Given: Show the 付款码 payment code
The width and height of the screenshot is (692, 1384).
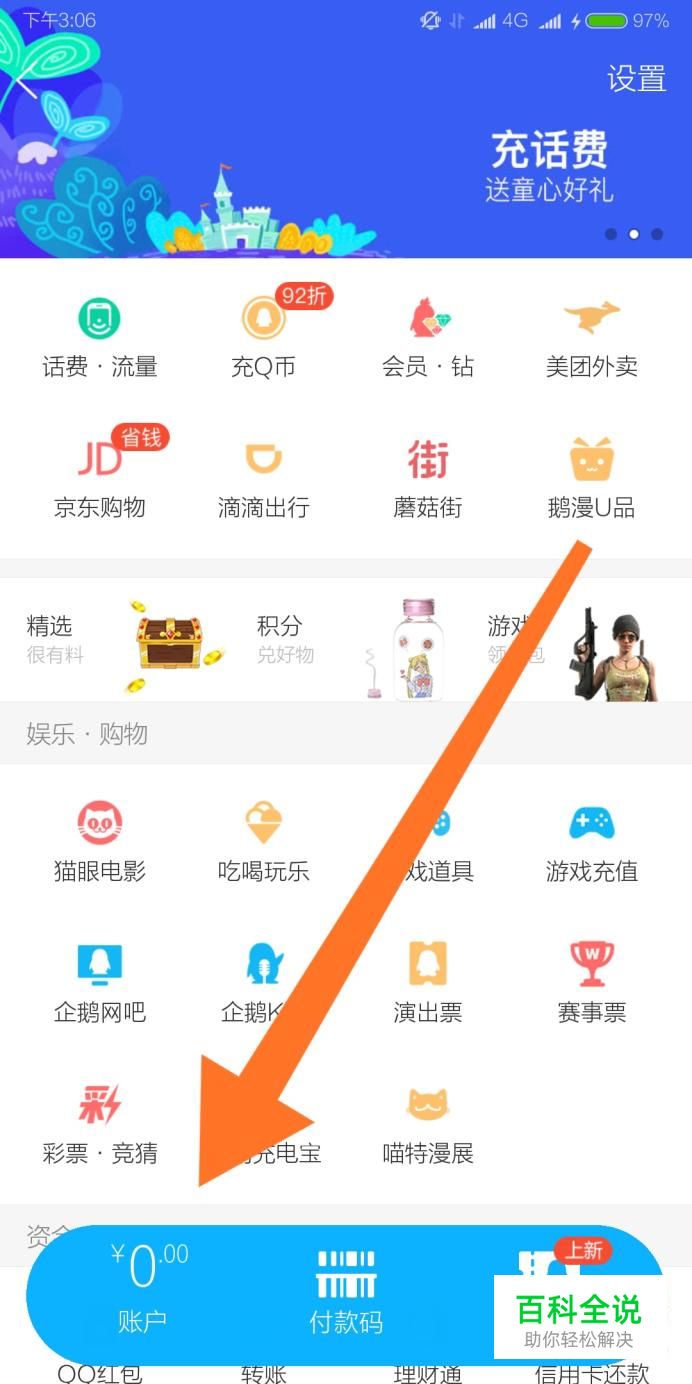Looking at the screenshot, I should click(x=346, y=1290).
